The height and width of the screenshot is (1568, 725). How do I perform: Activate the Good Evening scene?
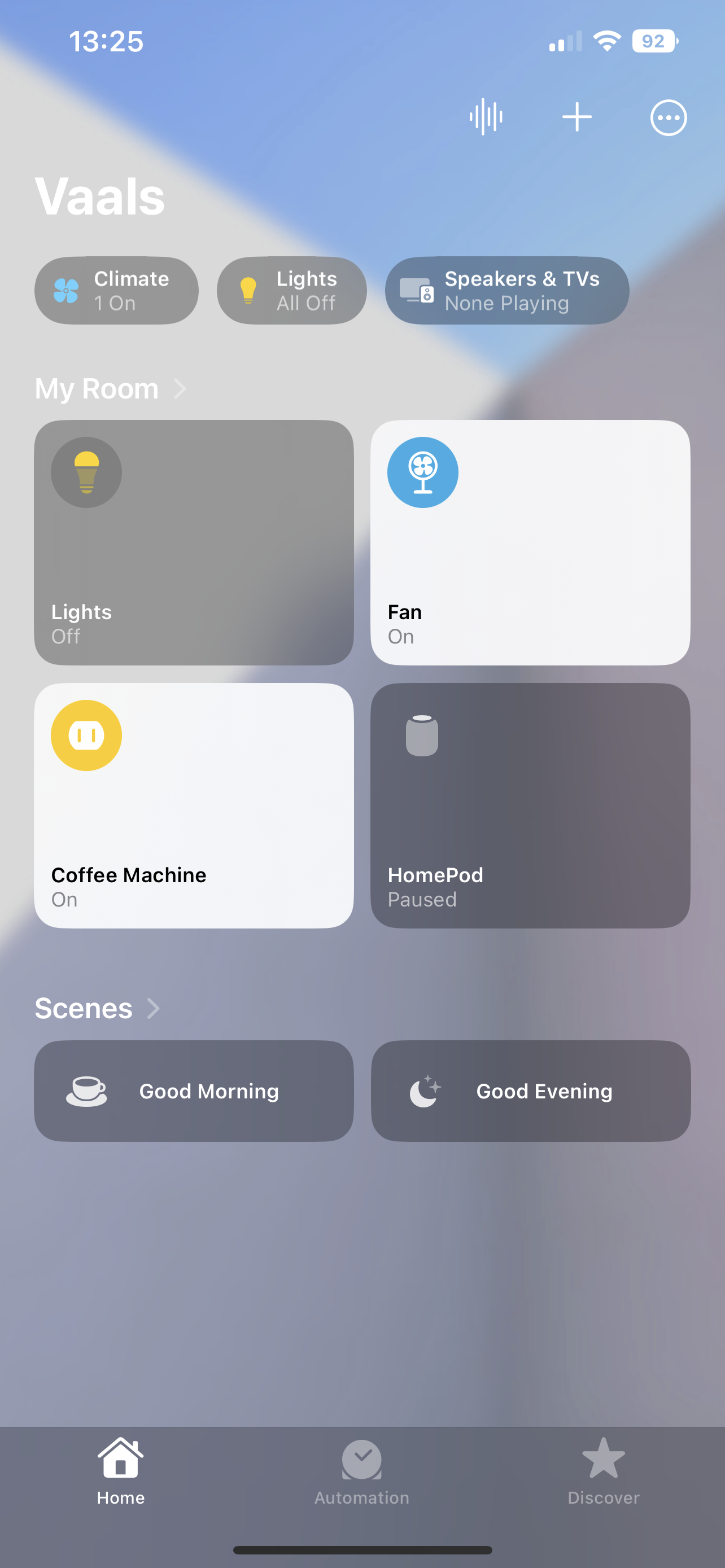coord(530,1090)
